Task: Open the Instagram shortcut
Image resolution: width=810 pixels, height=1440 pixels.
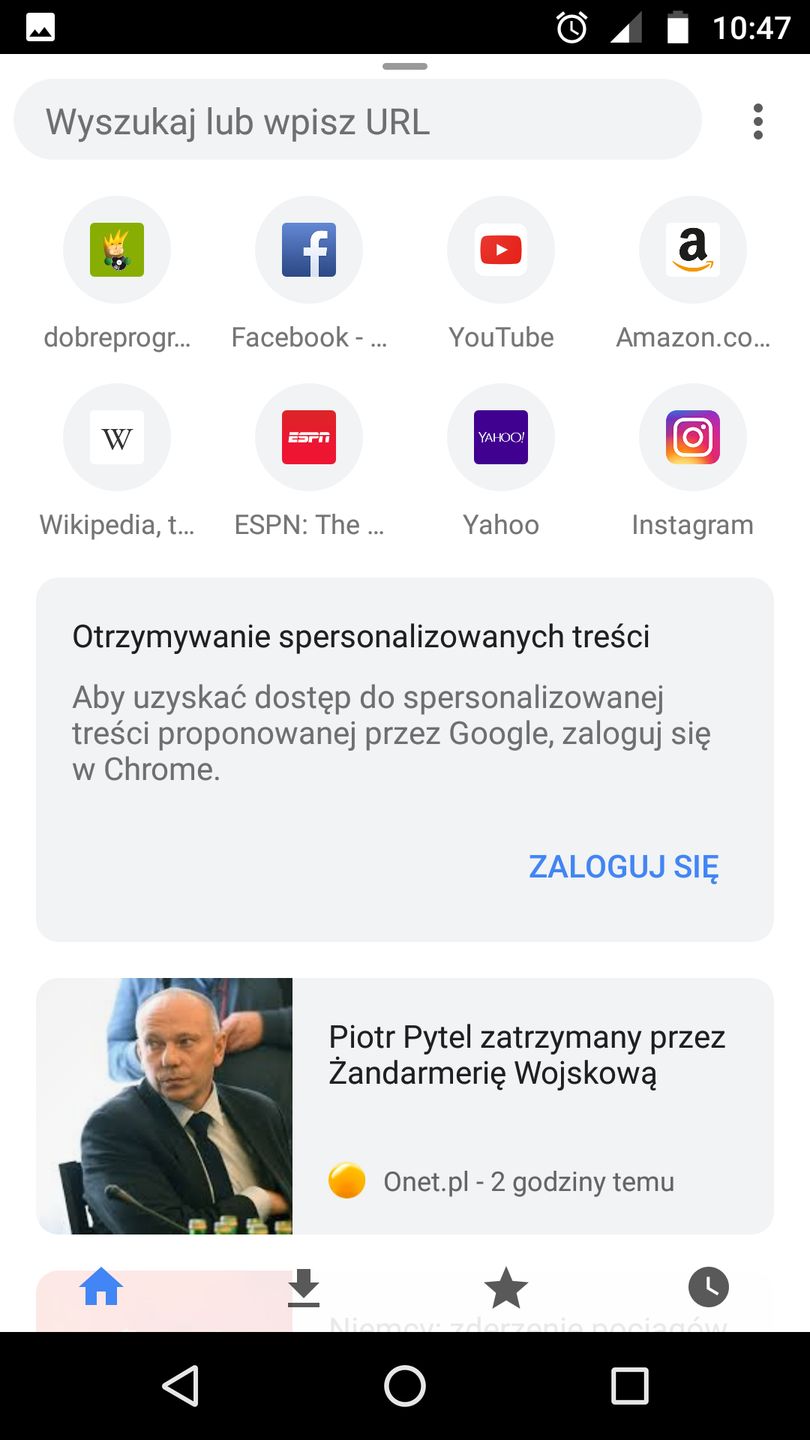Action: 693,437
